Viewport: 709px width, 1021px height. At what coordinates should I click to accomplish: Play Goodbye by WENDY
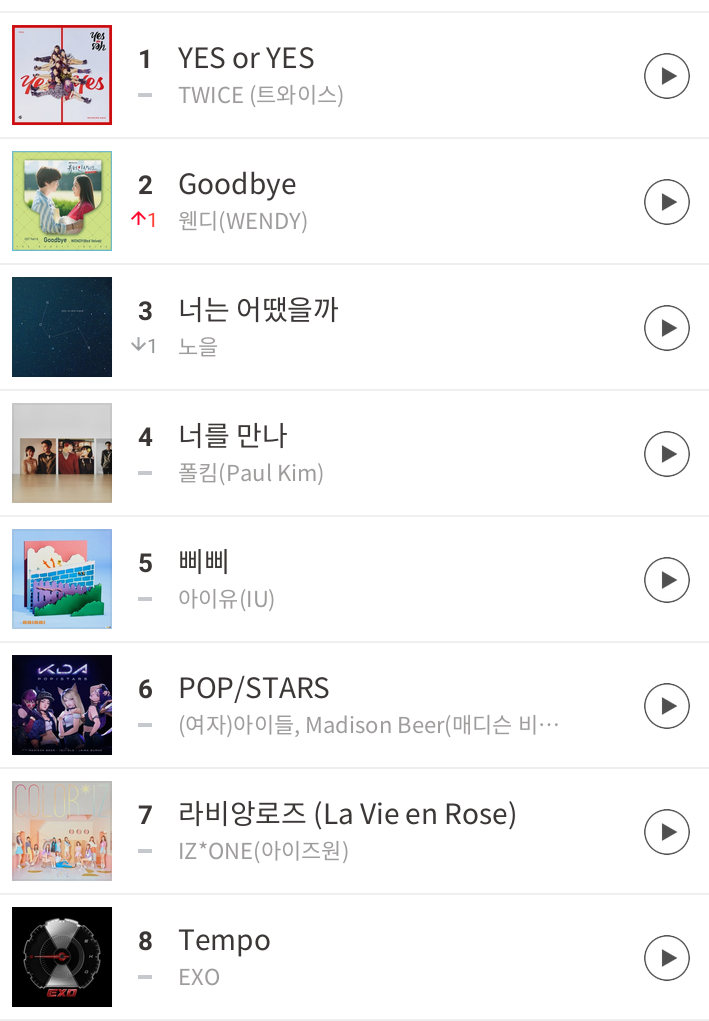(x=667, y=202)
